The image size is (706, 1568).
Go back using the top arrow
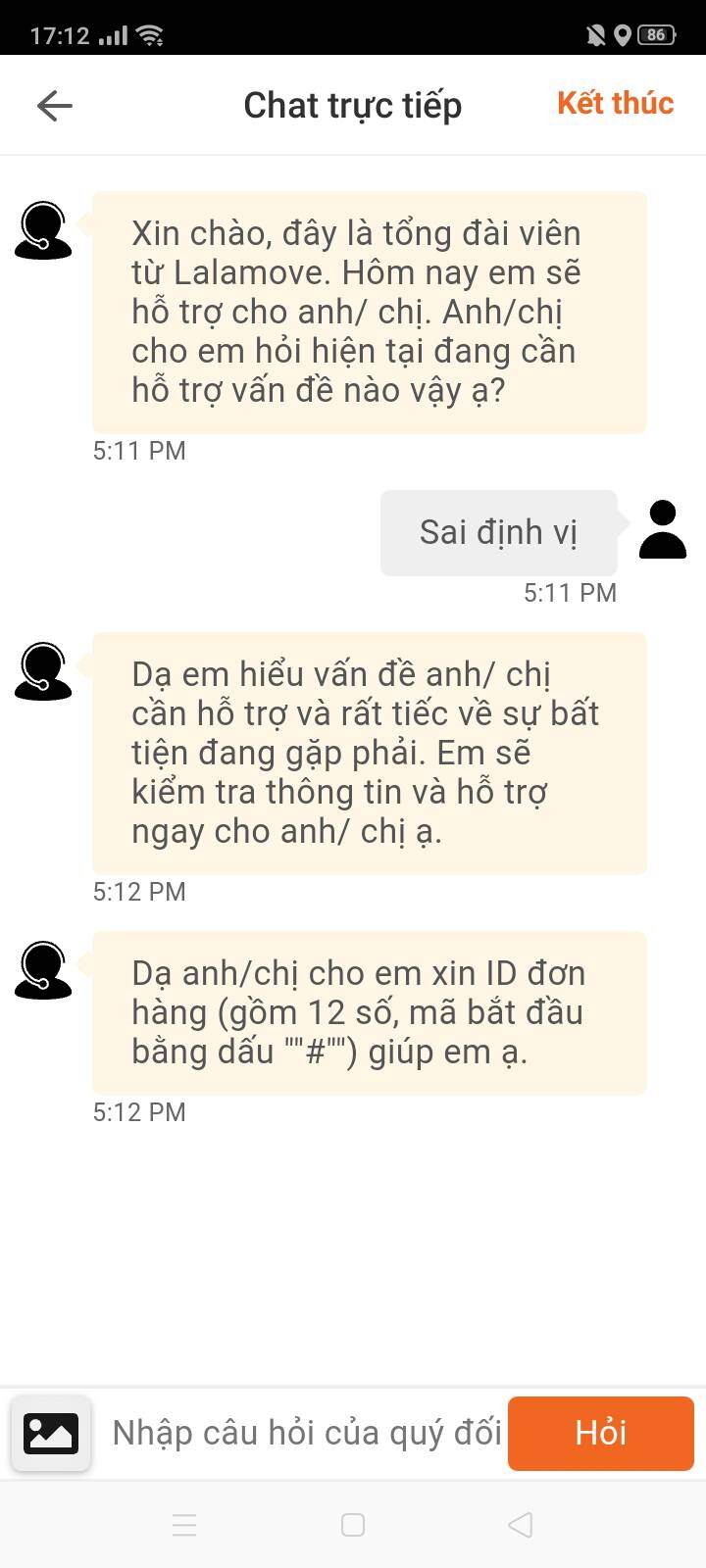coord(55,106)
